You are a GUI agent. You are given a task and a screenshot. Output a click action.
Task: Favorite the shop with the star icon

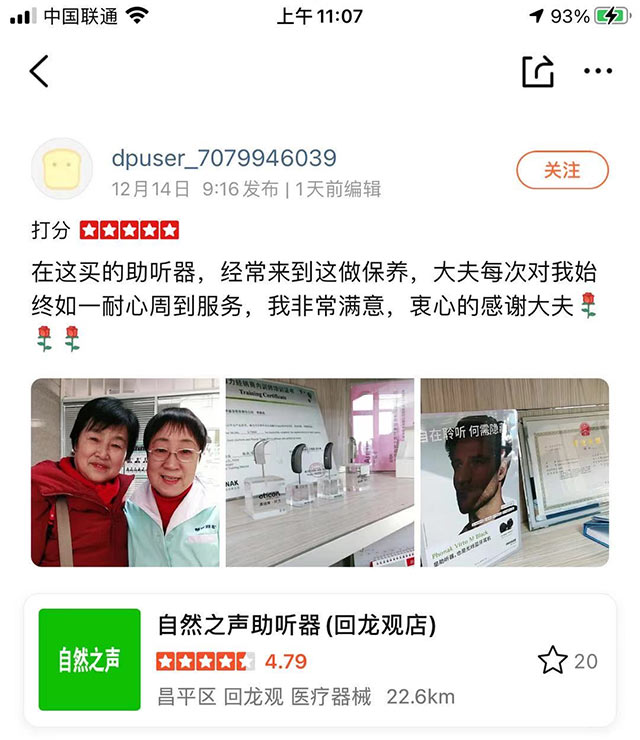553,660
